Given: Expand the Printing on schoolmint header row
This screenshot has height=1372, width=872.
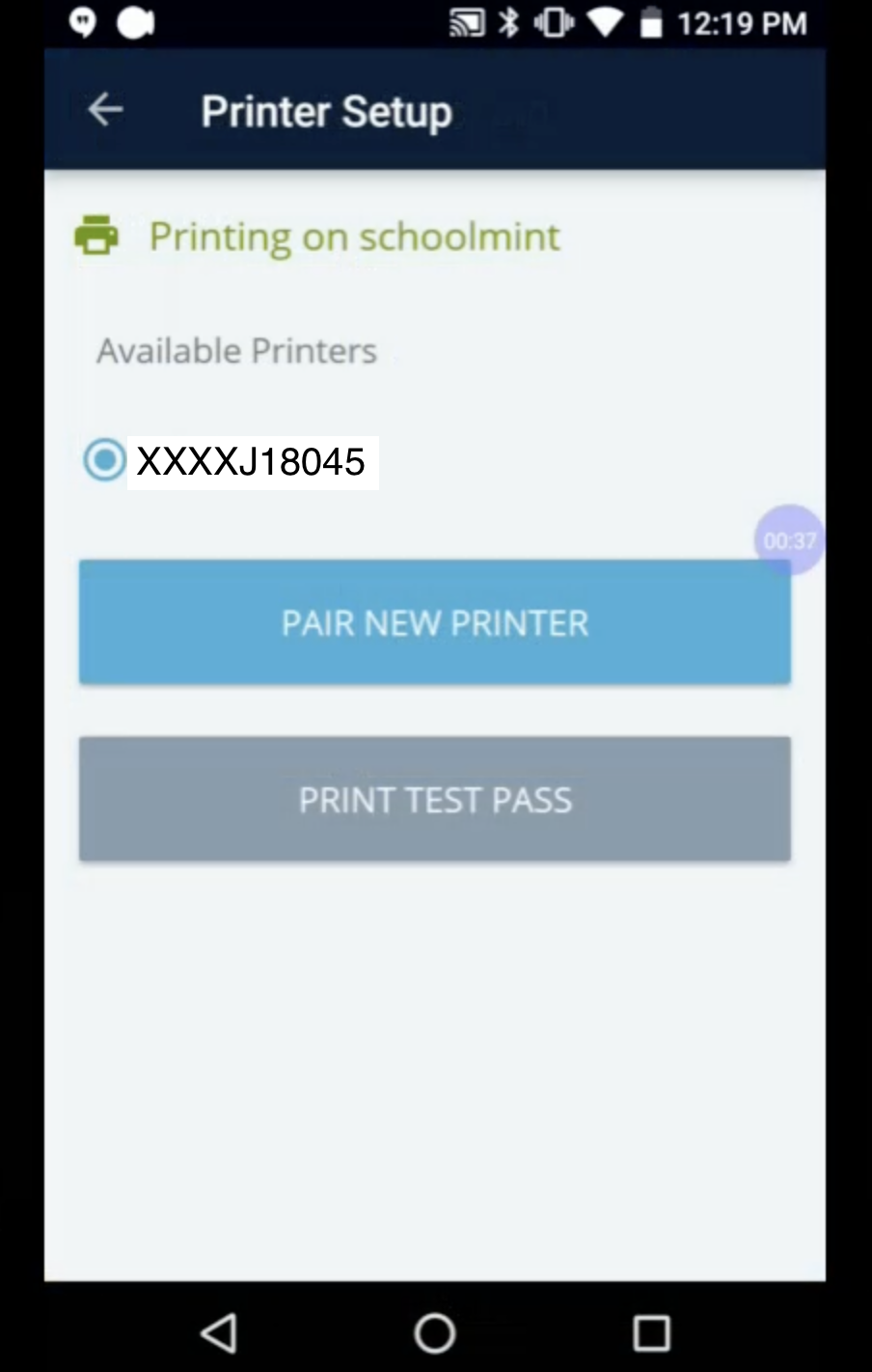Looking at the screenshot, I should pos(354,235).
